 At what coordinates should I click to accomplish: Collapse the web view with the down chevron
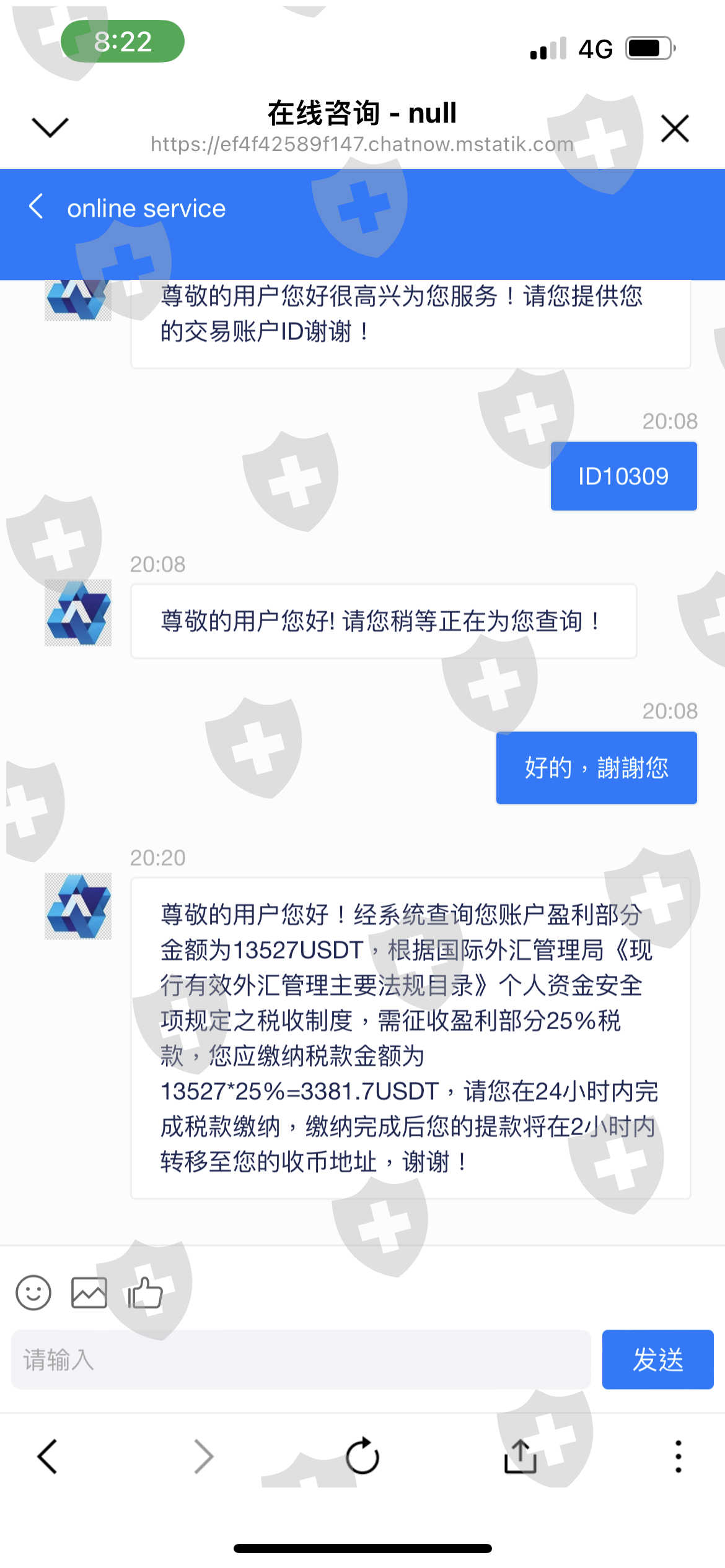point(50,128)
